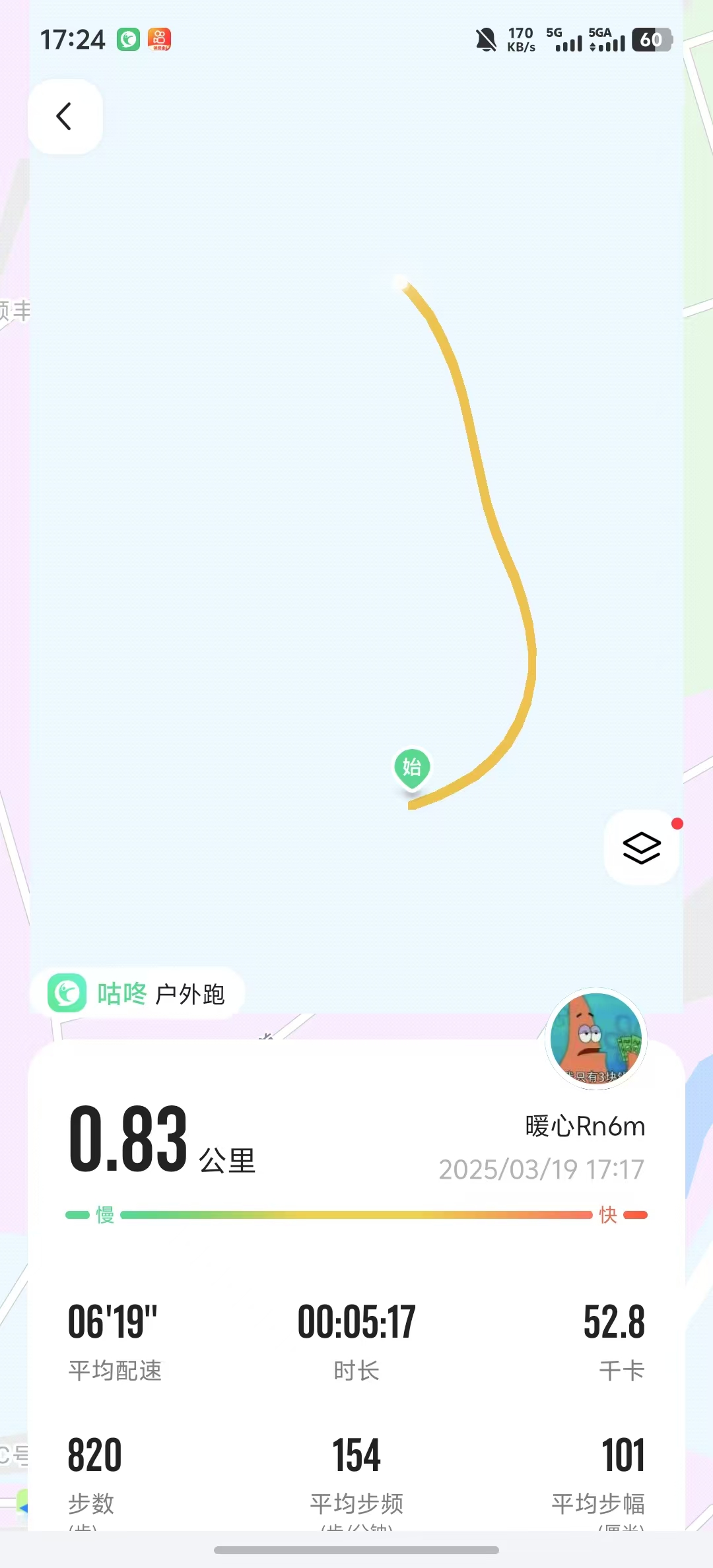Tap the 咕咚 户外跑 badge
This screenshot has height=1568, width=713.
[137, 993]
